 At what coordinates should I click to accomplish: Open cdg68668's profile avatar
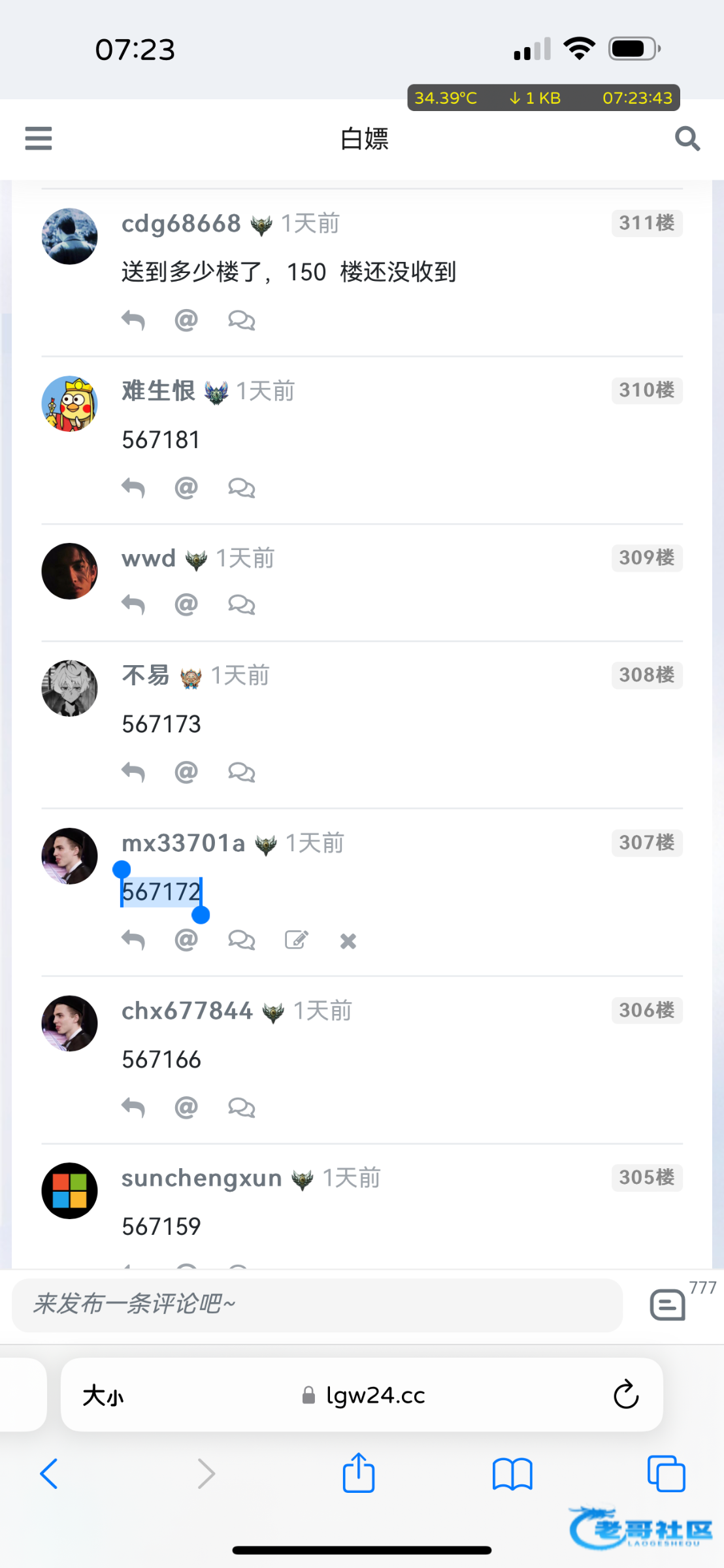tap(70, 237)
